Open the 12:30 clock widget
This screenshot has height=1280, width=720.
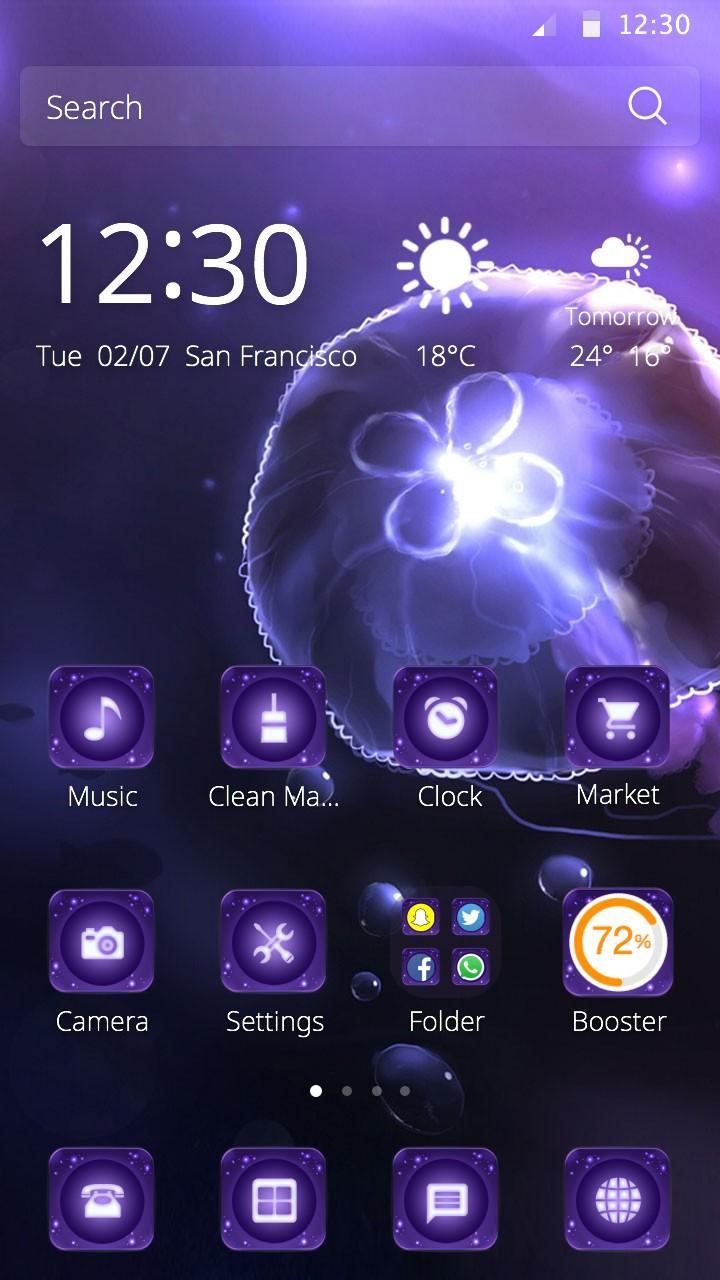175,265
